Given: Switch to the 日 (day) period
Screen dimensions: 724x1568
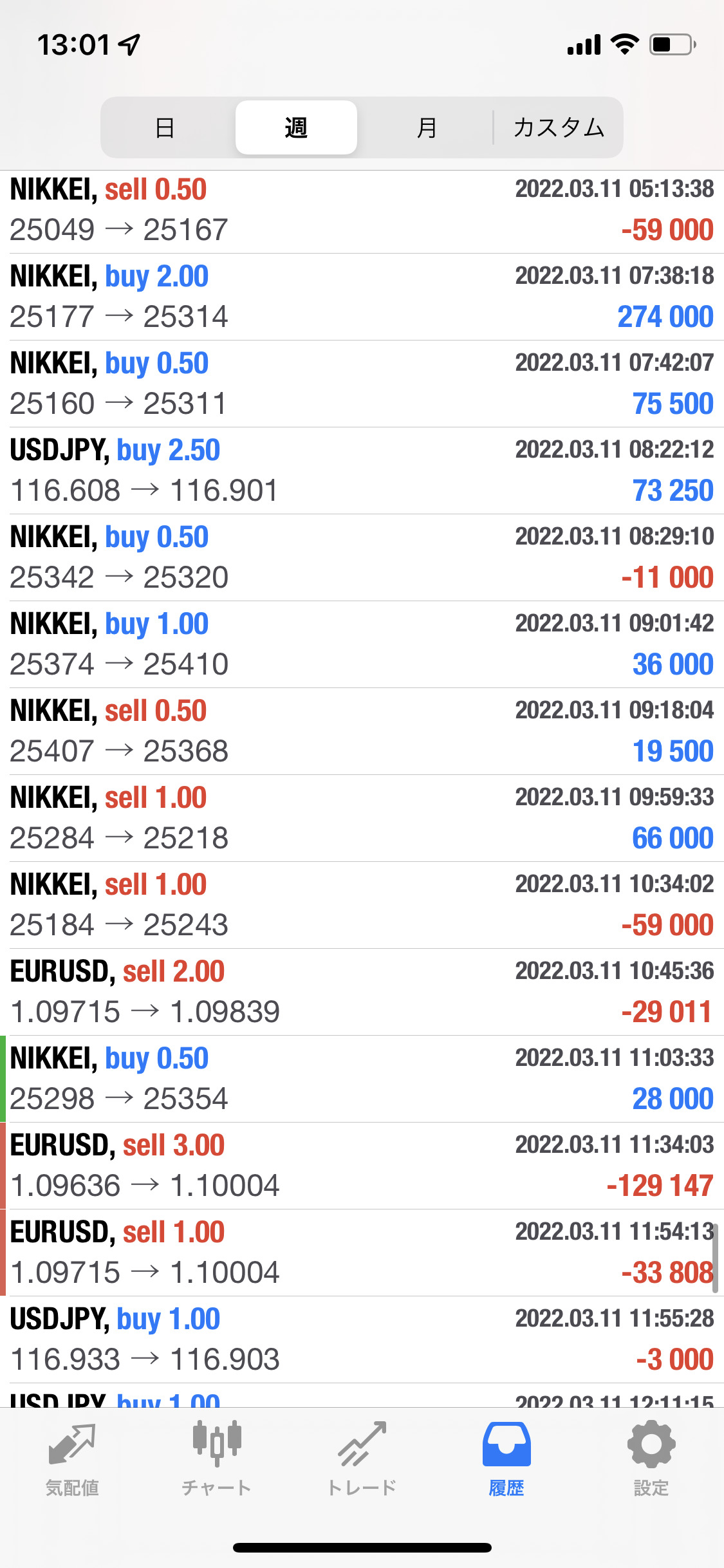Looking at the screenshot, I should (x=166, y=127).
